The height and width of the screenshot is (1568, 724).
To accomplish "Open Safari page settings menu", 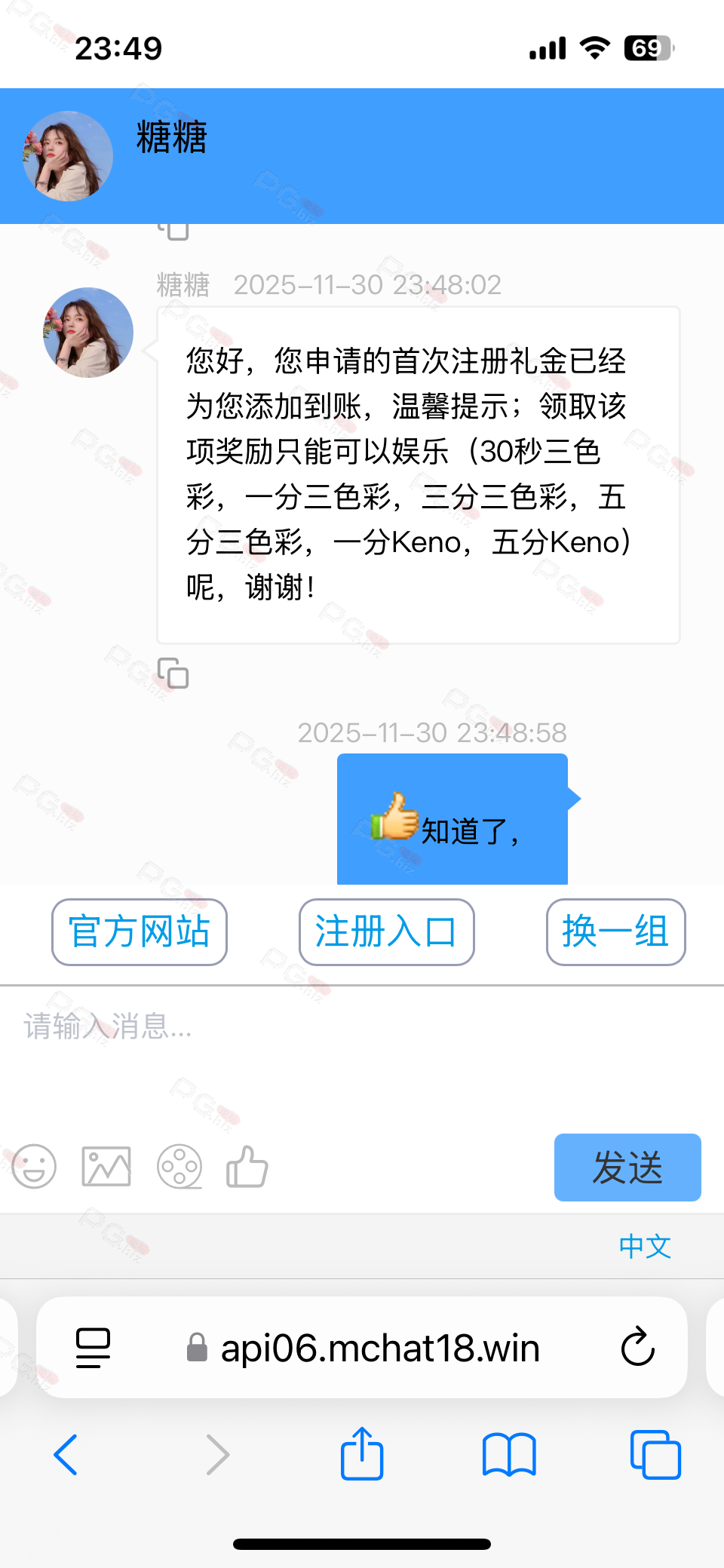I will [94, 1348].
